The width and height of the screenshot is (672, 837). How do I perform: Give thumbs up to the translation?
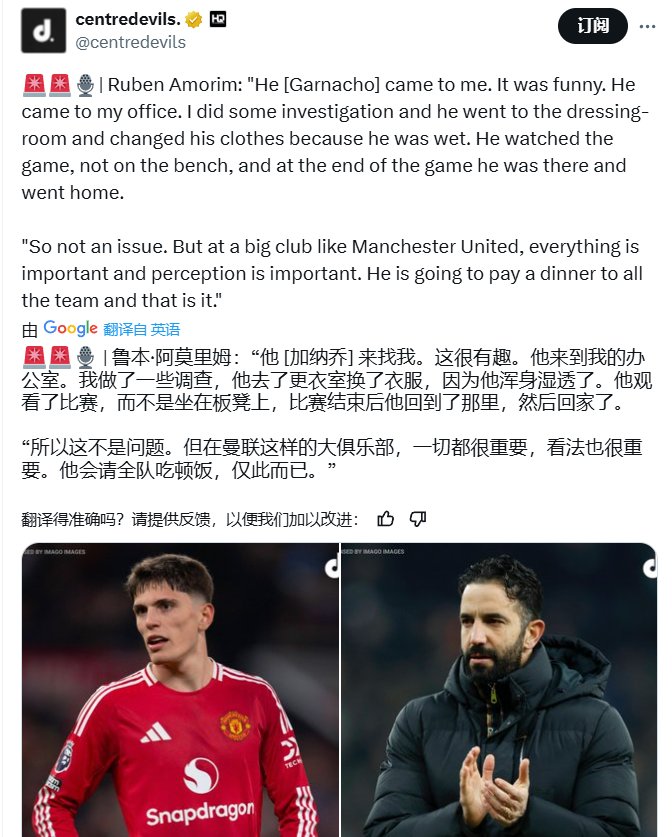(x=386, y=518)
